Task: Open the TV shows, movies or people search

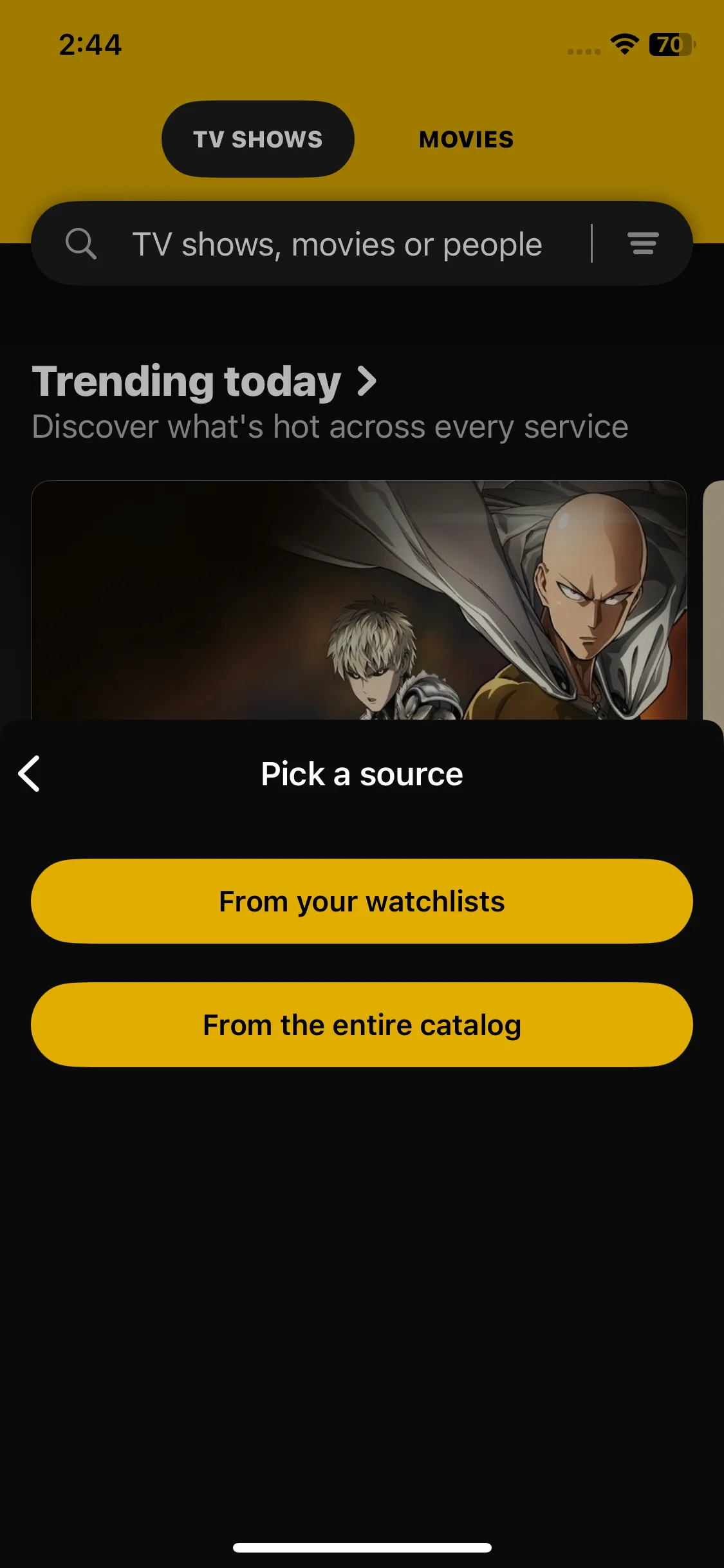Action: pos(336,245)
